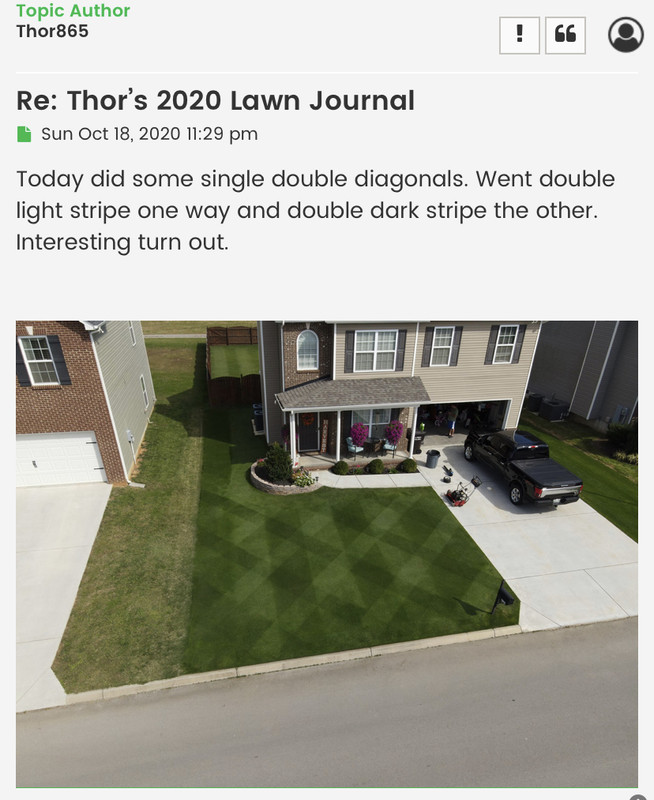The height and width of the screenshot is (800, 654).
Task: Open the Re: Thor's 2020 Lawn Journal title
Action: coord(215,100)
